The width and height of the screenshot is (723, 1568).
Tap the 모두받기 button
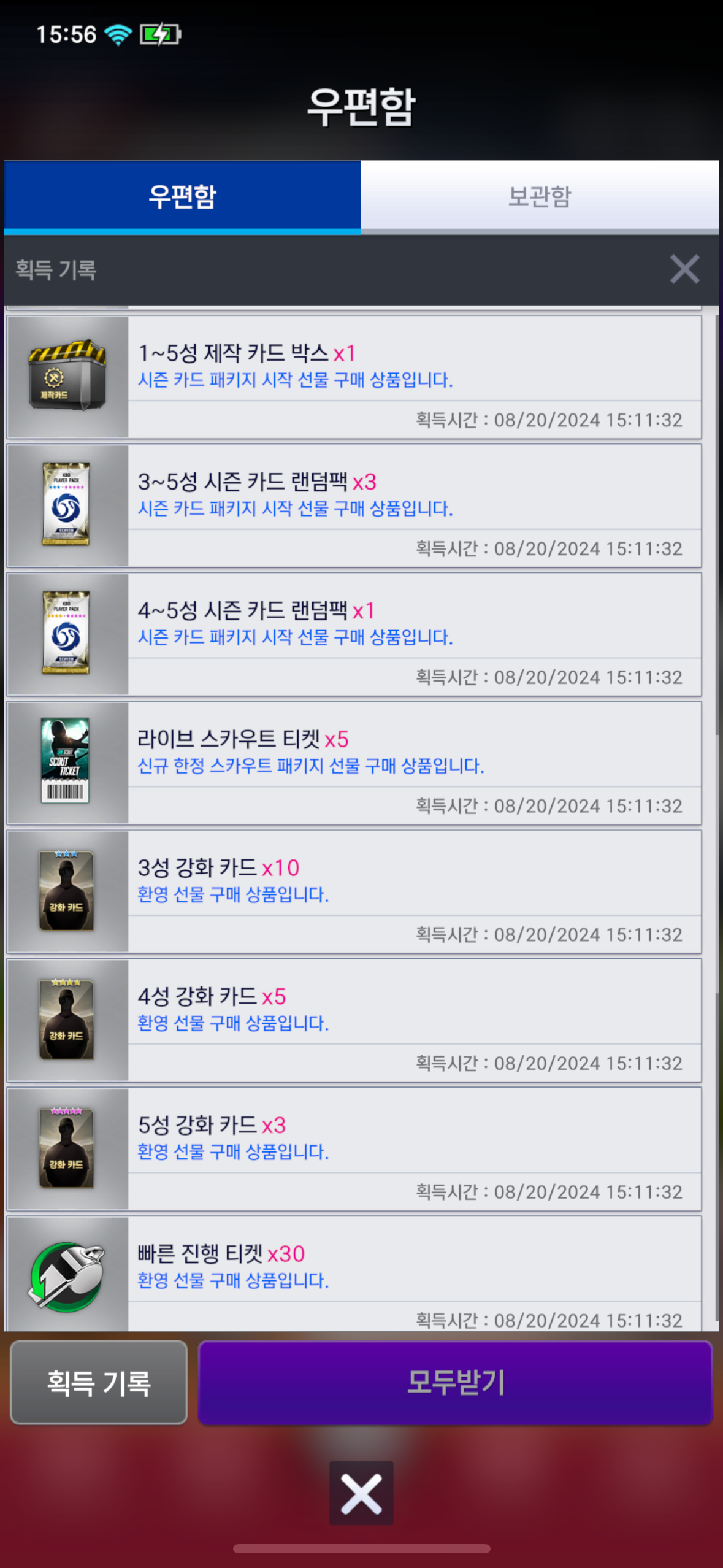[x=455, y=1382]
